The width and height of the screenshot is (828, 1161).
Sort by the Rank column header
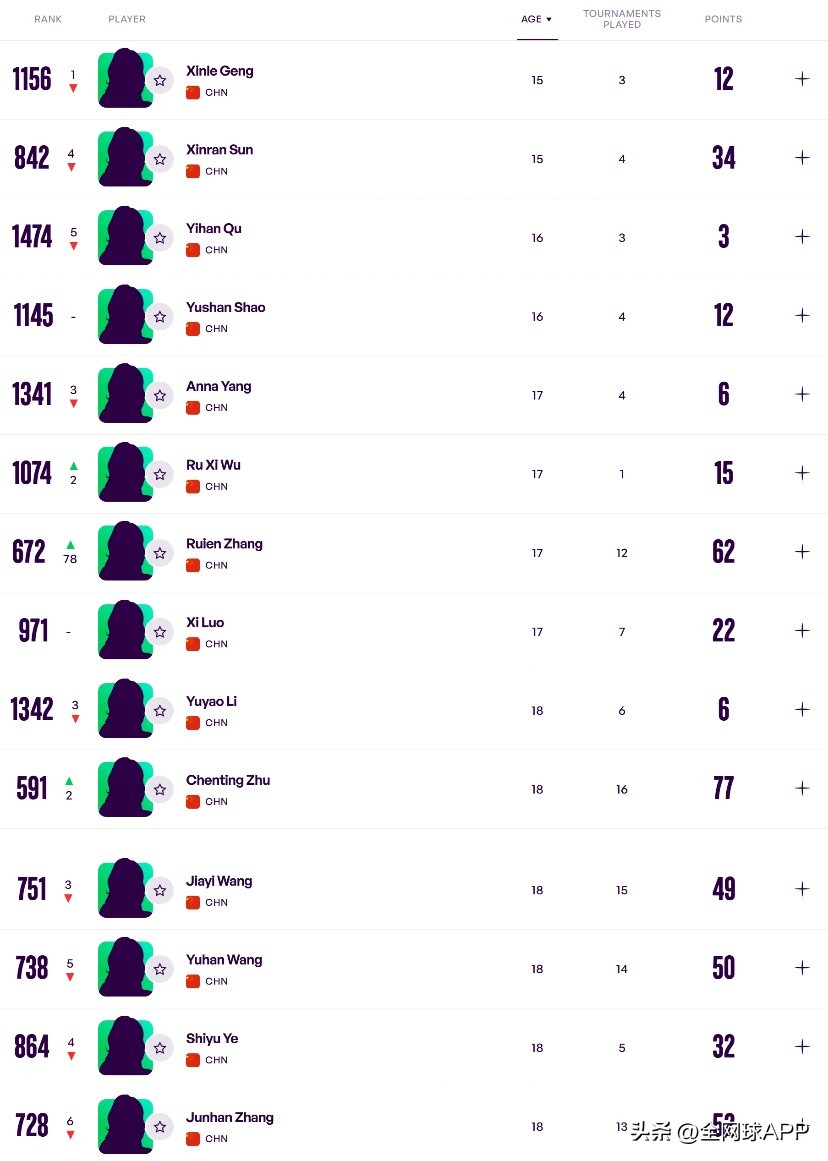point(47,19)
